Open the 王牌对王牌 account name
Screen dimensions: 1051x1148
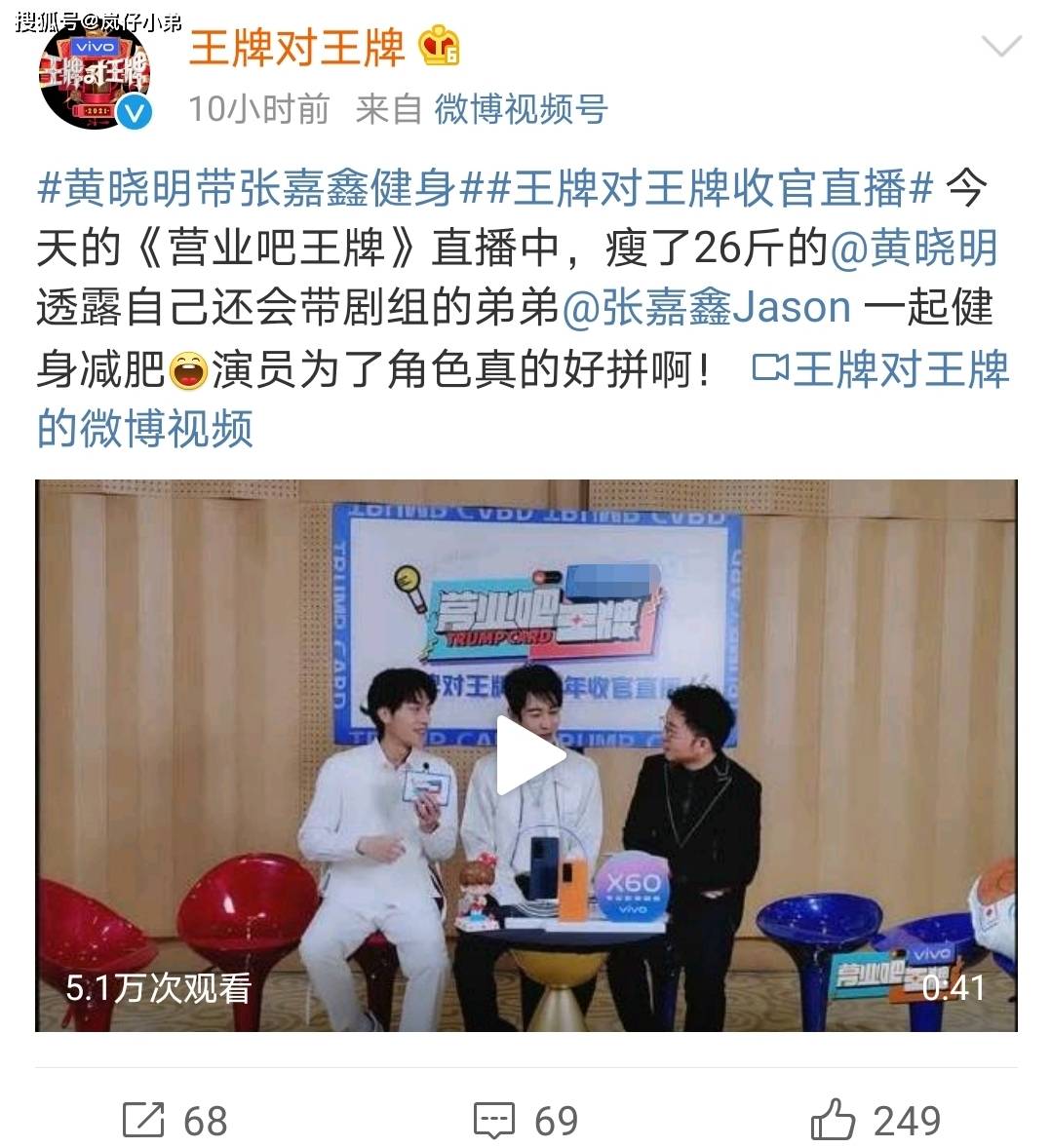296,47
